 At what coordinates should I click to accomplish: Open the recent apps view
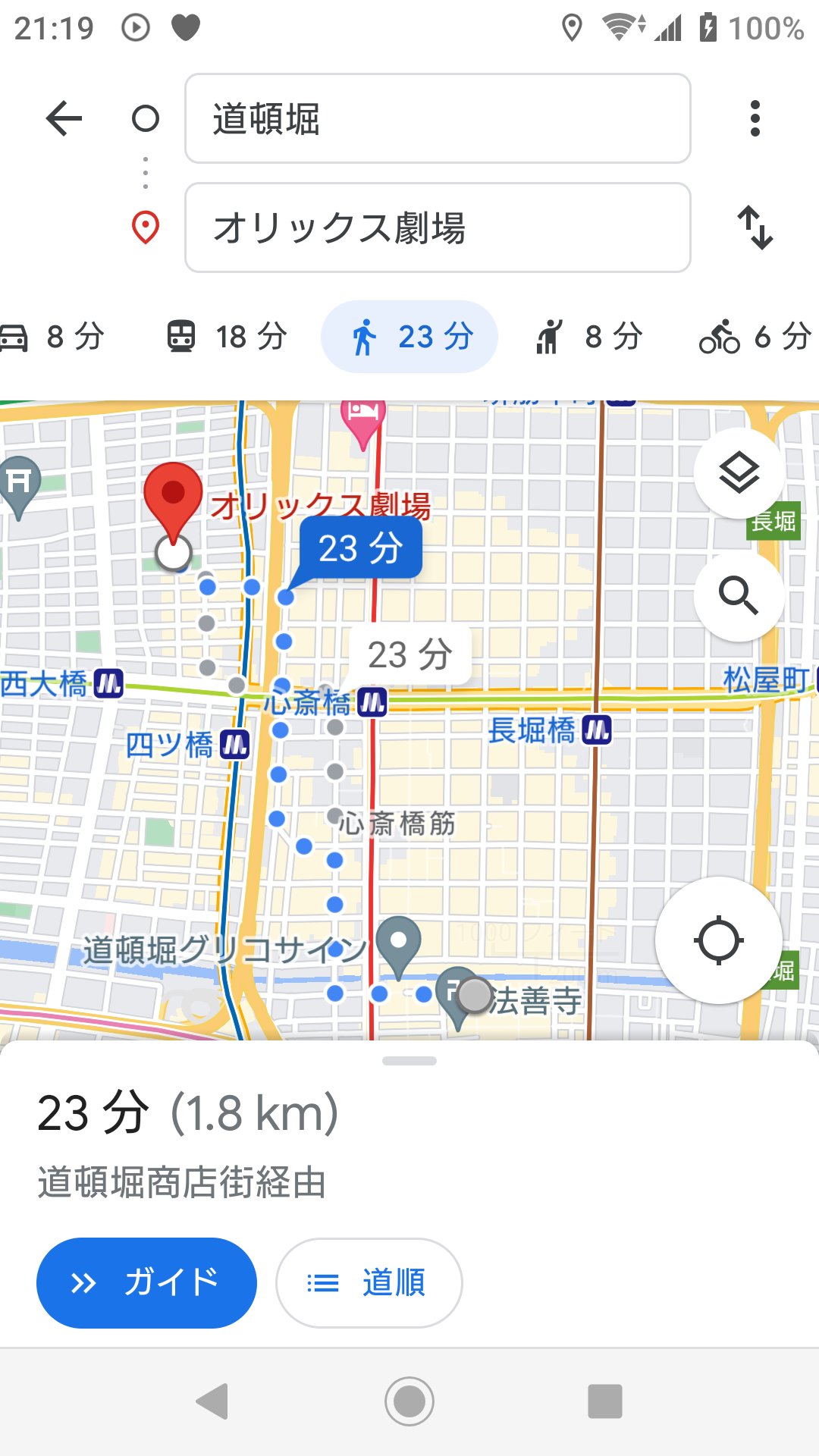(x=604, y=1401)
